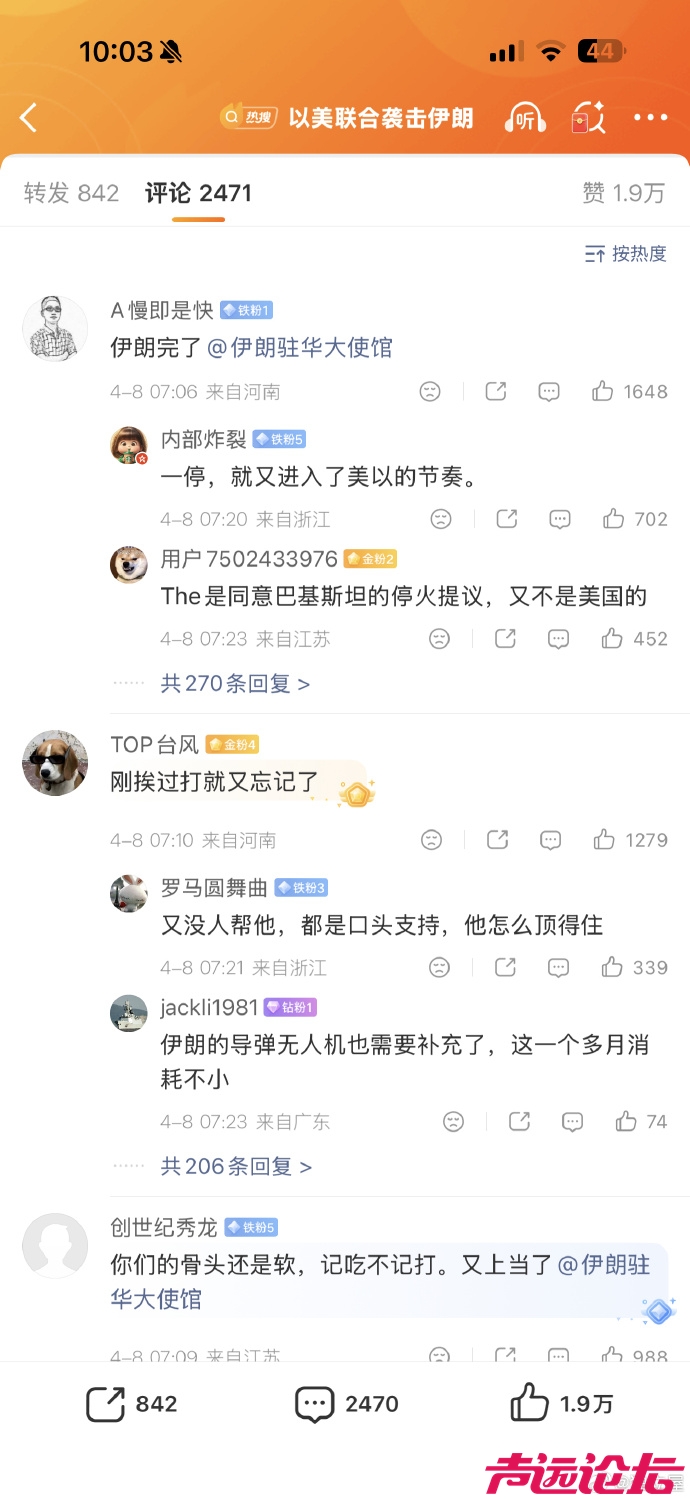Reply to A慢即是快's comment
The width and height of the screenshot is (690, 1499).
click(x=549, y=392)
